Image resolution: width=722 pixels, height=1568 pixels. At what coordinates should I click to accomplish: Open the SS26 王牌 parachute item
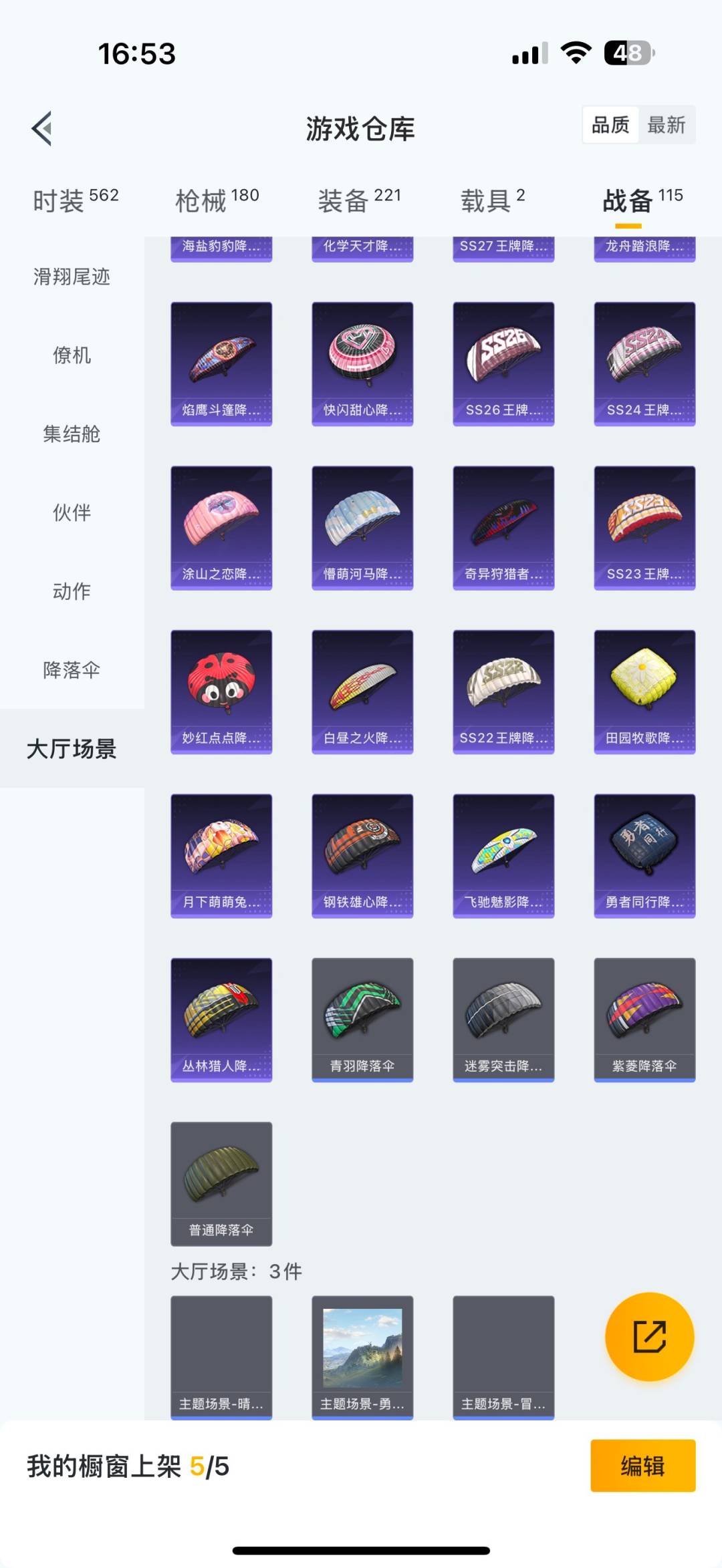pos(503,363)
